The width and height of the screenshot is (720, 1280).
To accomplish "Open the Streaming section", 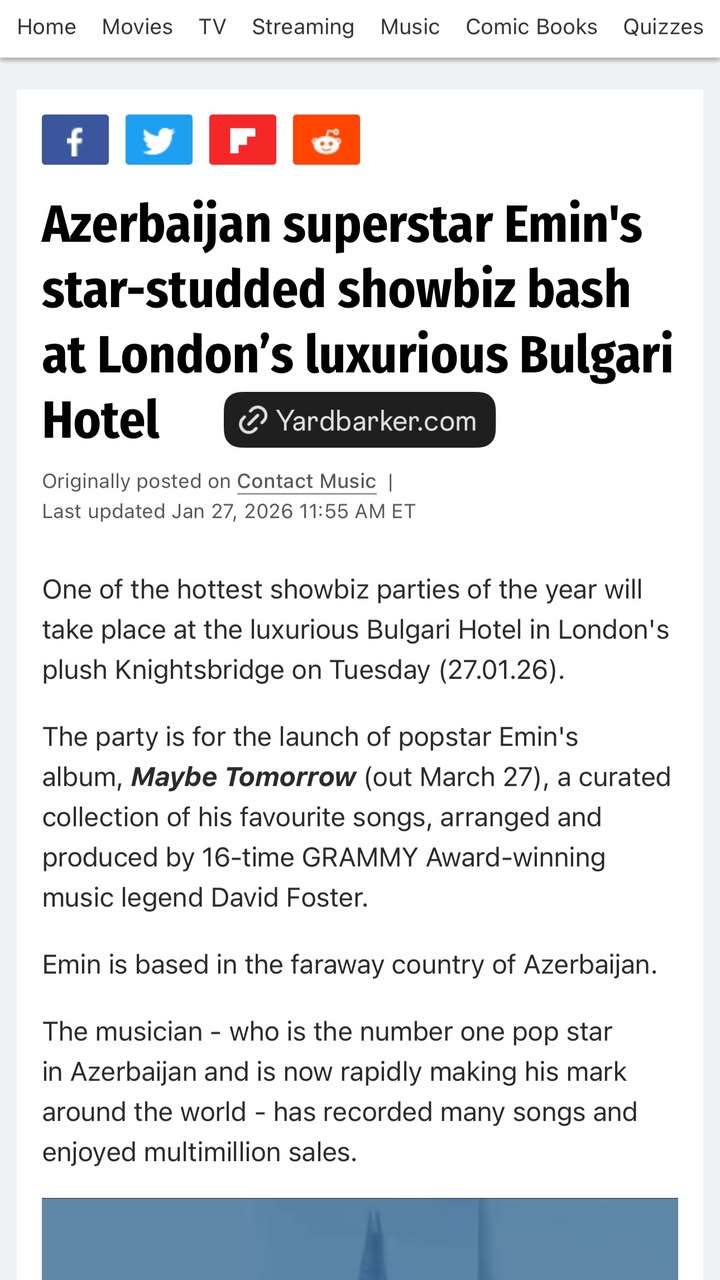I will tap(303, 27).
